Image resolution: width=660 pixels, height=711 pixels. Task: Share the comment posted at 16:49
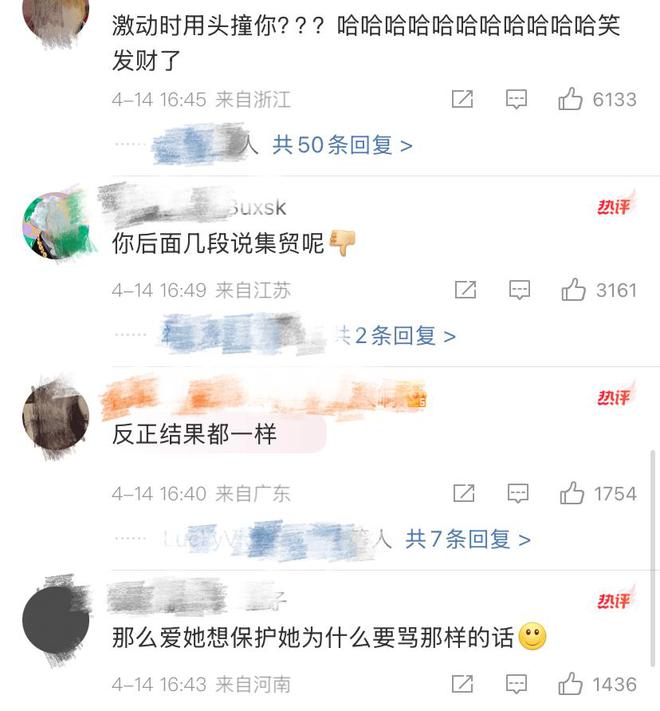pos(465,290)
